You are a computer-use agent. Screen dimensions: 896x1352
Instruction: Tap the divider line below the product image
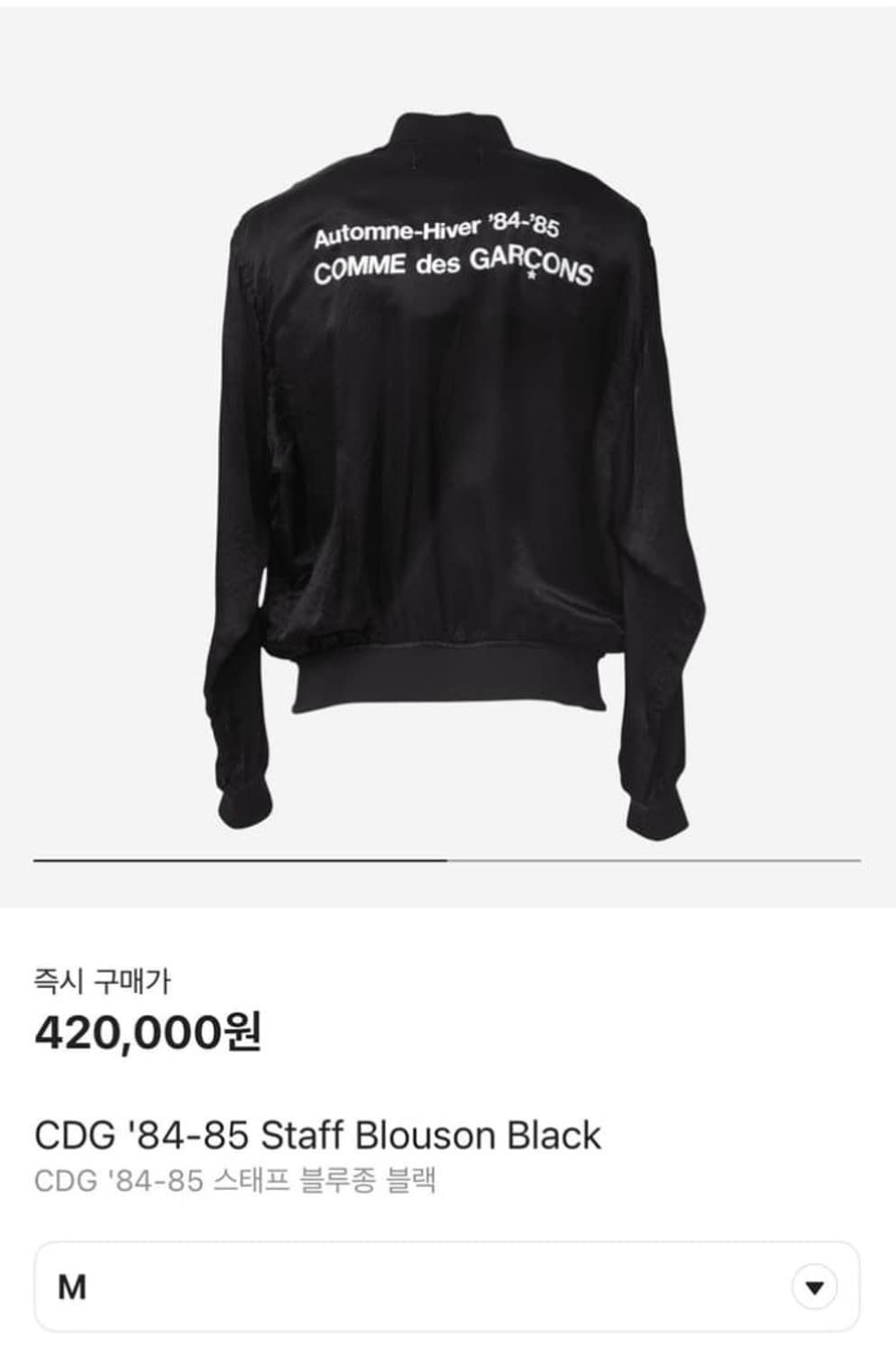click(448, 862)
